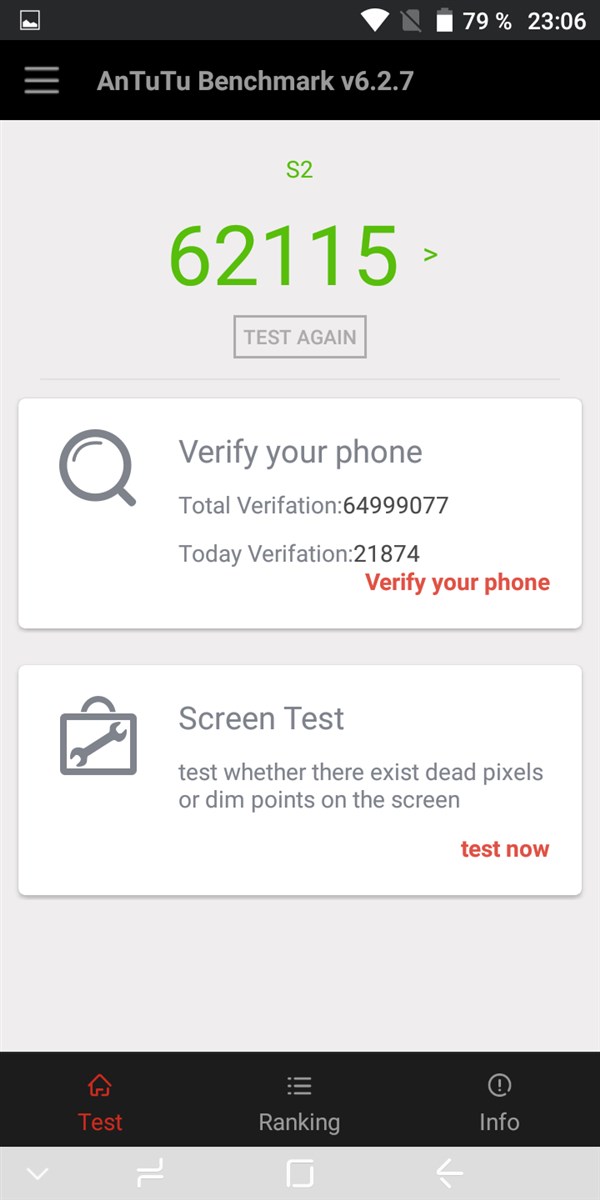
Task: Tap the red Verify your phone link
Action: pyautogui.click(x=457, y=582)
